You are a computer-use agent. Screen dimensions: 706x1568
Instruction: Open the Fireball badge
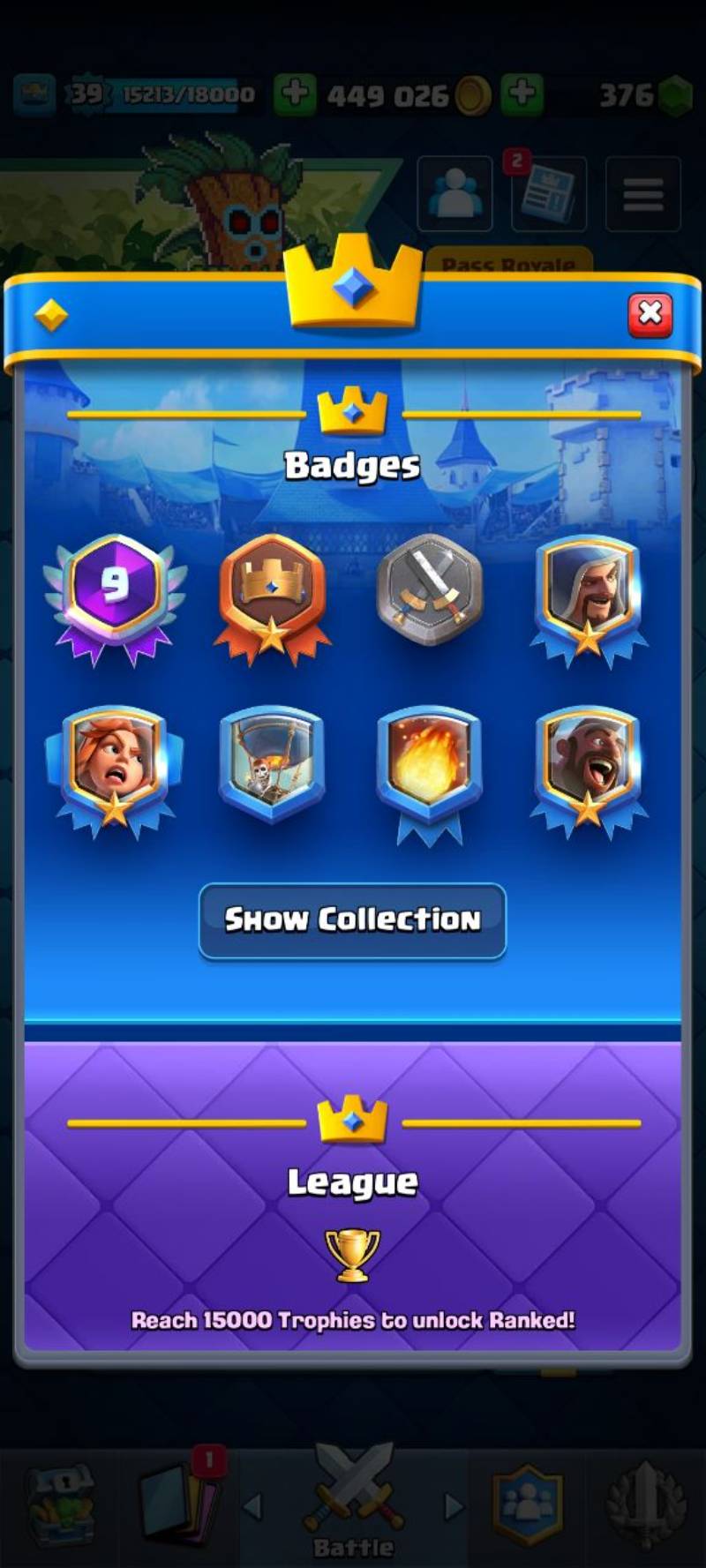[430, 766]
